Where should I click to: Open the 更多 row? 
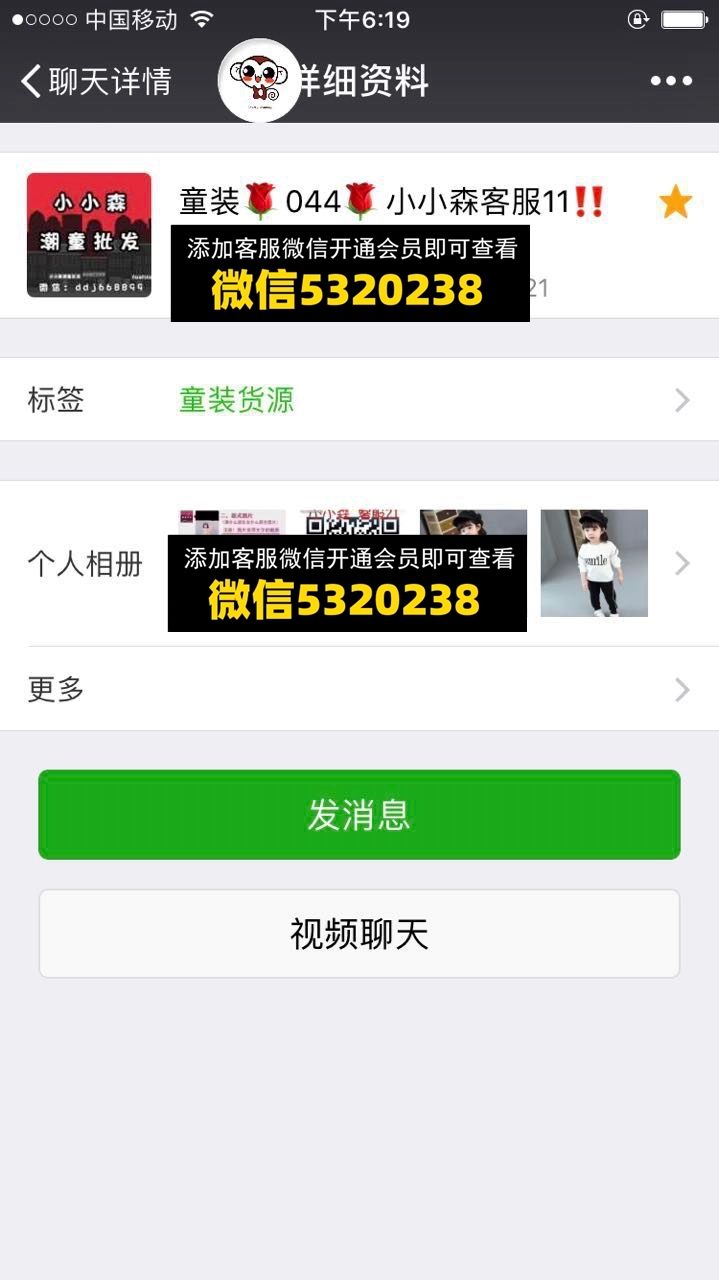click(359, 689)
